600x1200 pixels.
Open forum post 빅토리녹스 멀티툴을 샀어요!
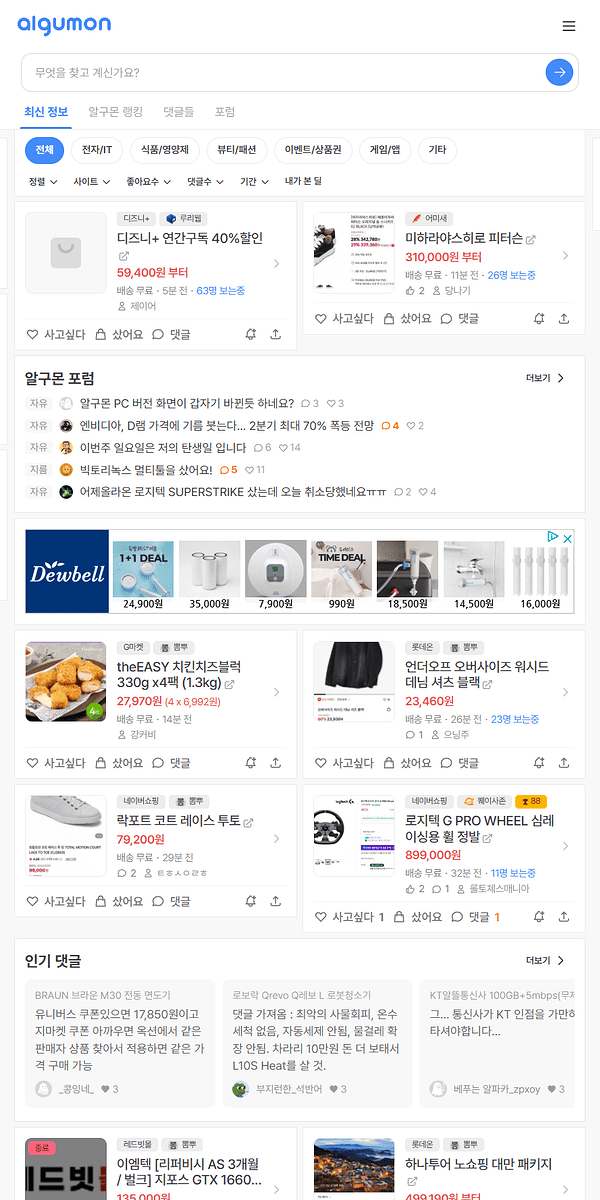pyautogui.click(x=146, y=470)
